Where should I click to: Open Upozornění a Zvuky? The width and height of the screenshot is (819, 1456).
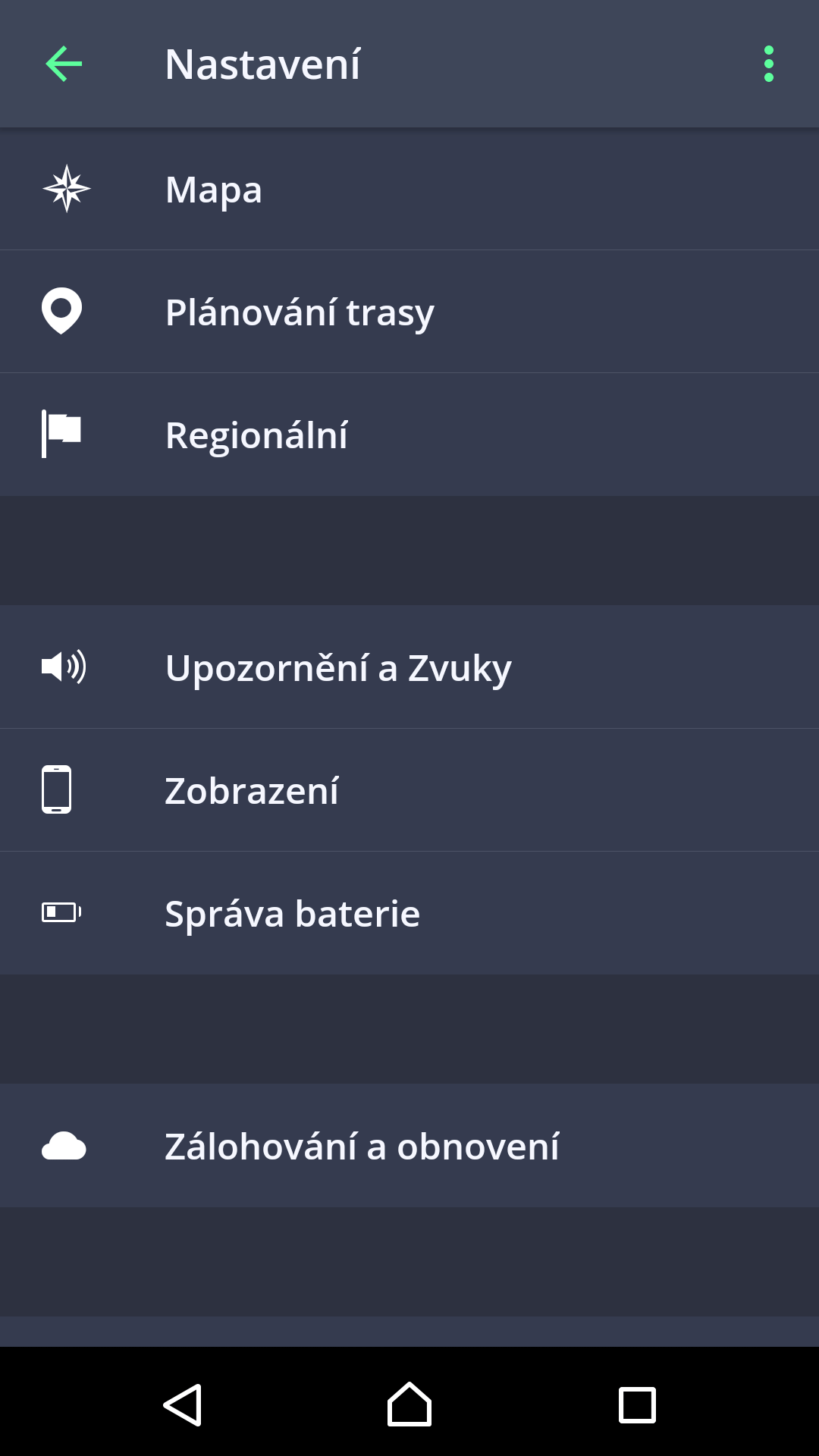409,667
